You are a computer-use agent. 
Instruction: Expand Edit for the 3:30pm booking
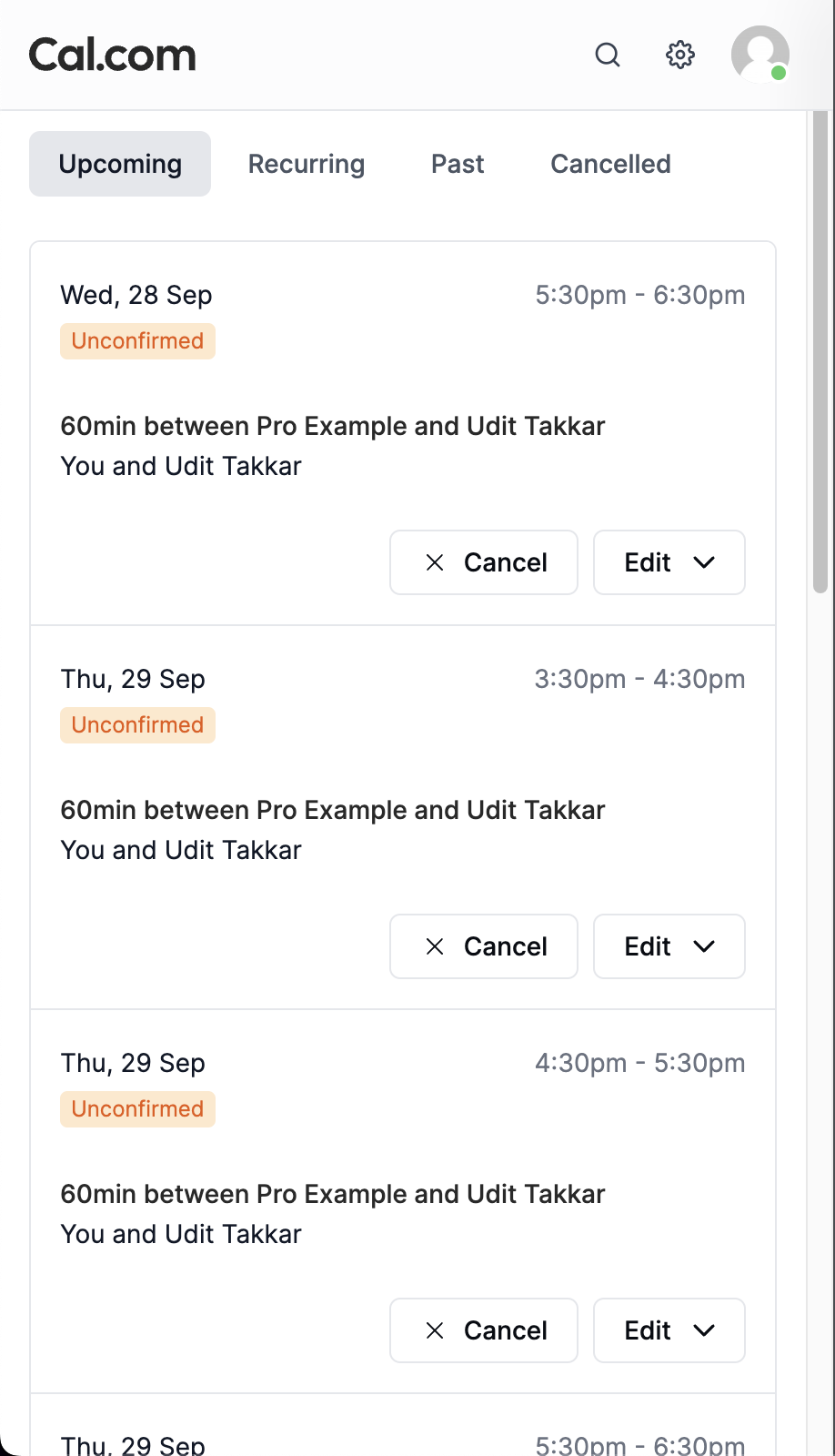point(669,946)
